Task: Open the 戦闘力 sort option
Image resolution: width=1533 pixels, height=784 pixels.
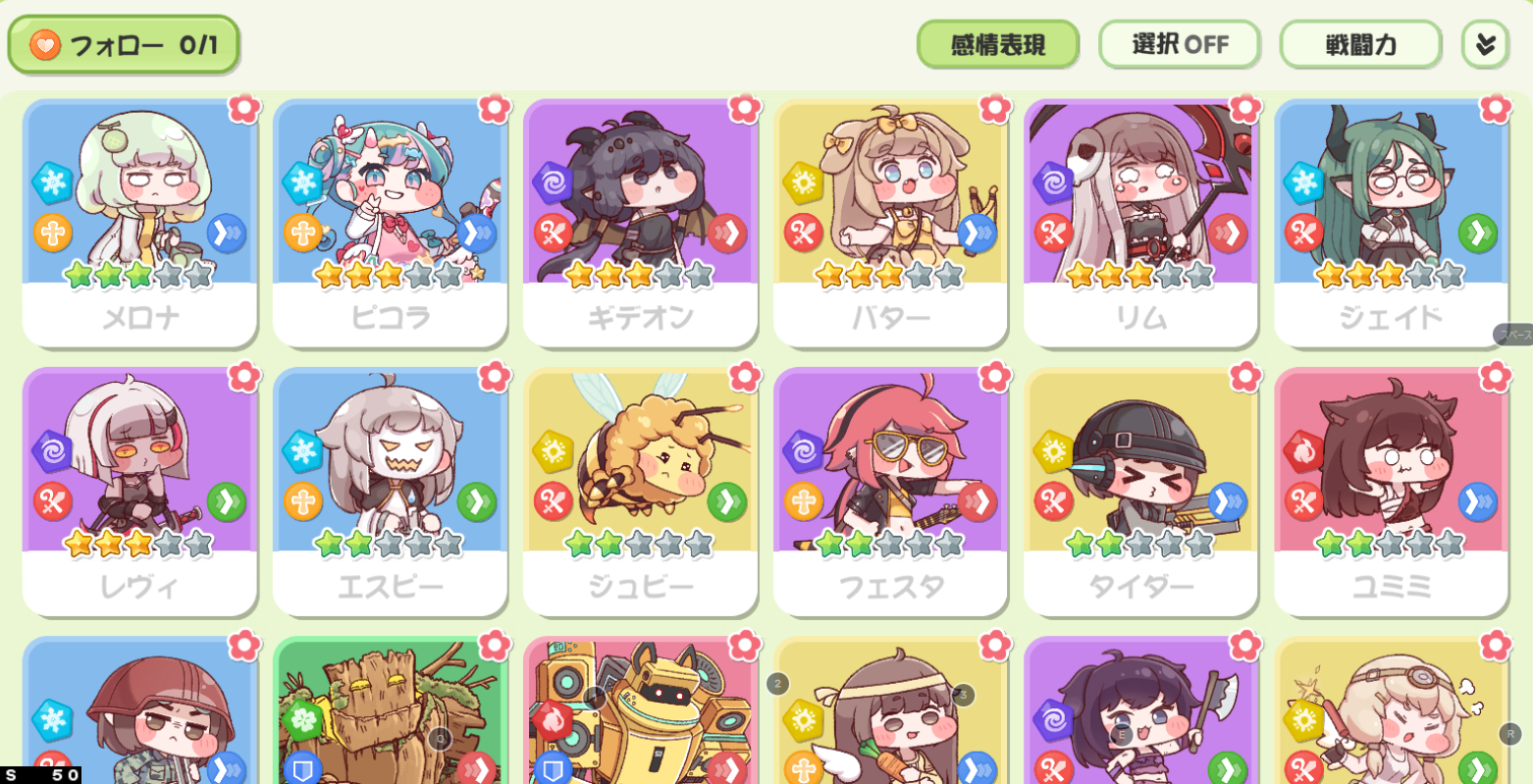Action: tap(1360, 45)
